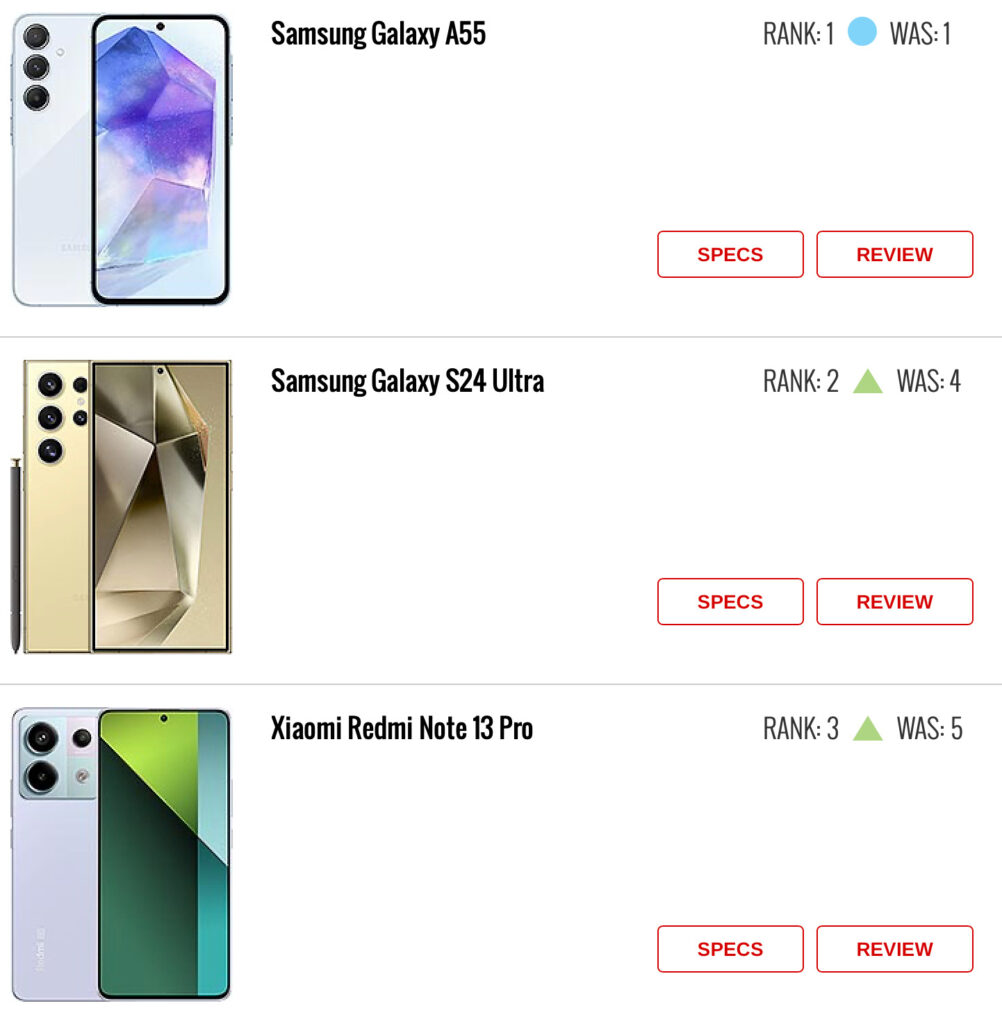Open the Samsung Galaxy S24 Ultra title link
Image resolution: width=1002 pixels, height=1024 pixels.
tap(407, 381)
